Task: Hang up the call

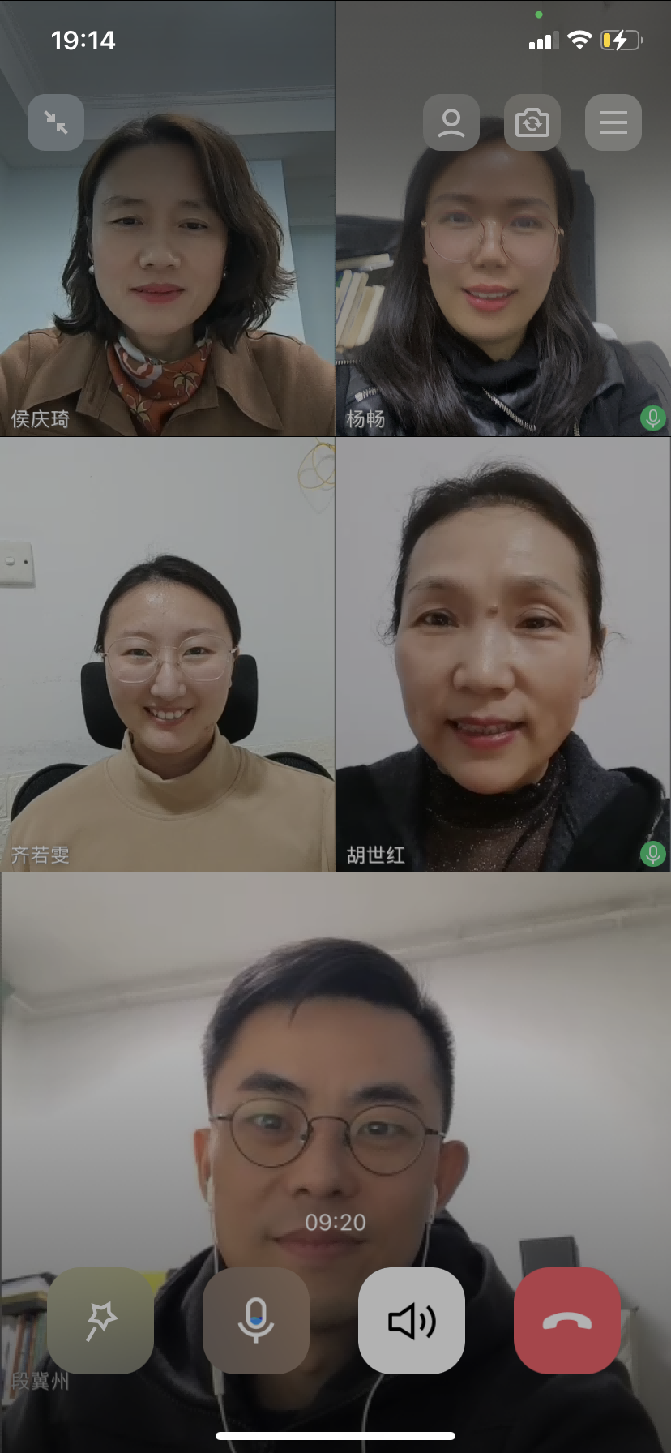Action: click(x=567, y=1320)
